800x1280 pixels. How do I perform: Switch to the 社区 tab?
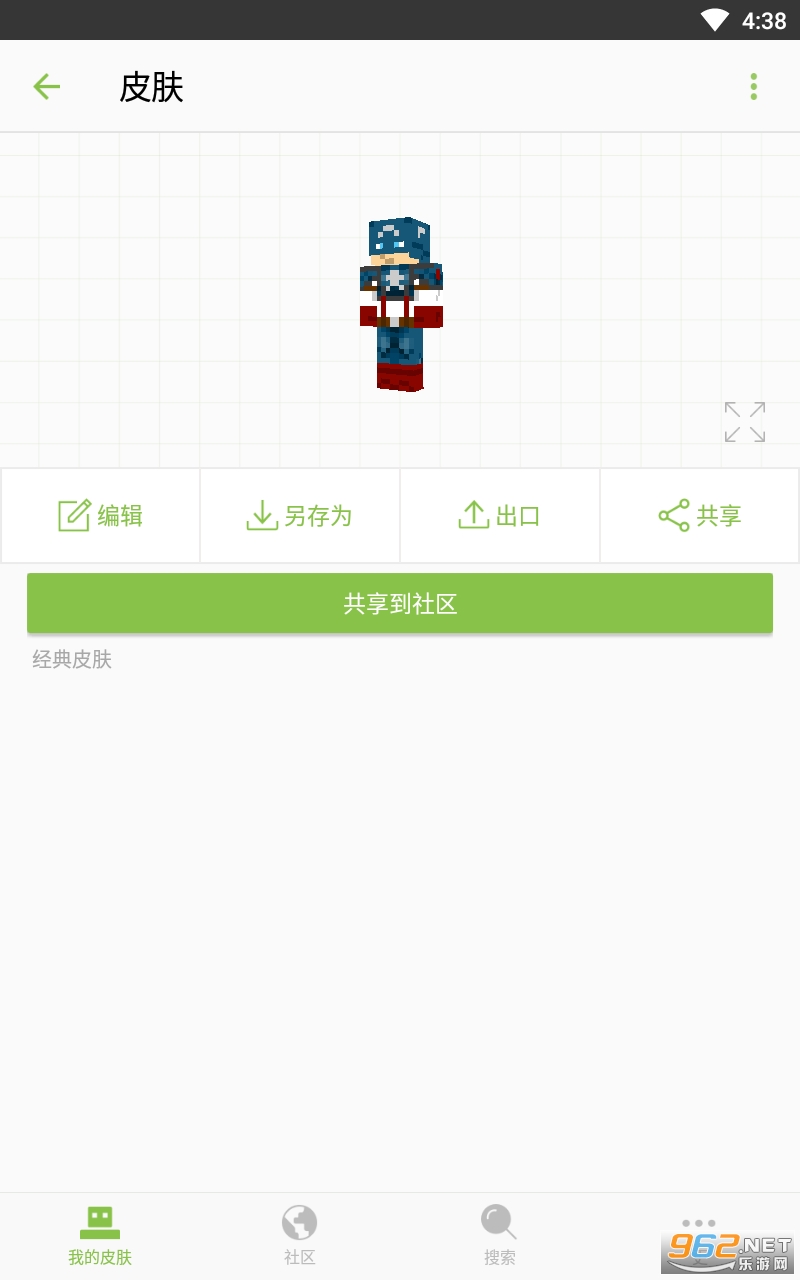[299, 1234]
